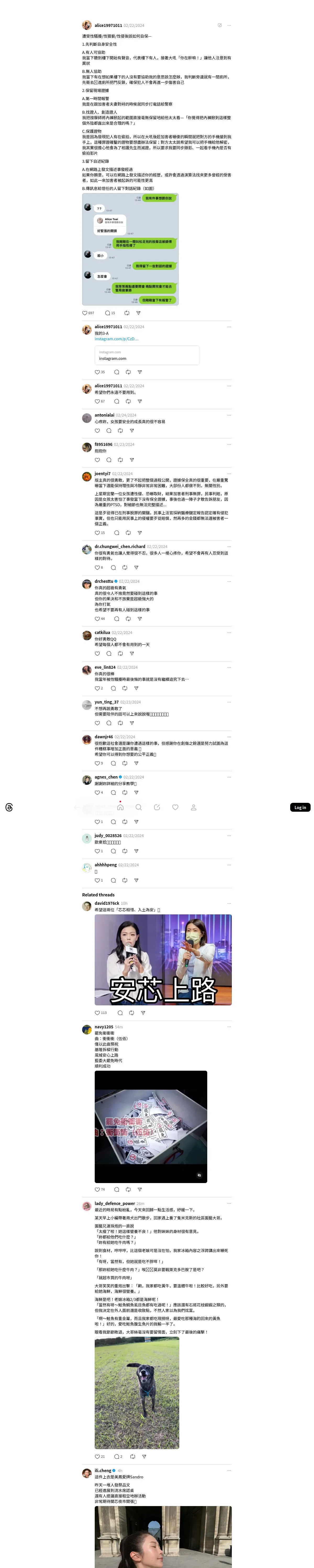Open comments on lady_defence_power's dog post
This screenshot has width=314, height=1568.
pyautogui.click(x=116, y=1457)
